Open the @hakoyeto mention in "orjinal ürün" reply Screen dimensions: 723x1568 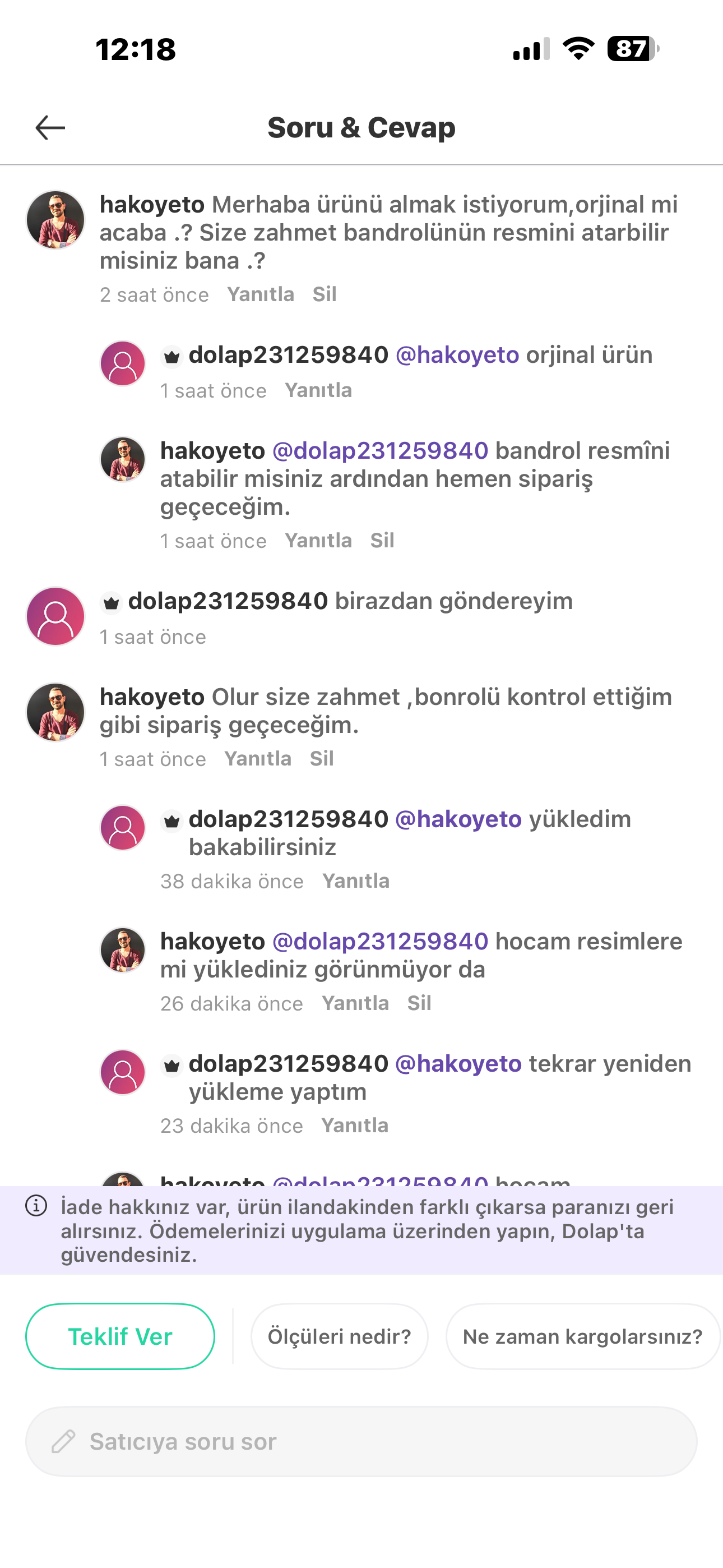(x=457, y=355)
